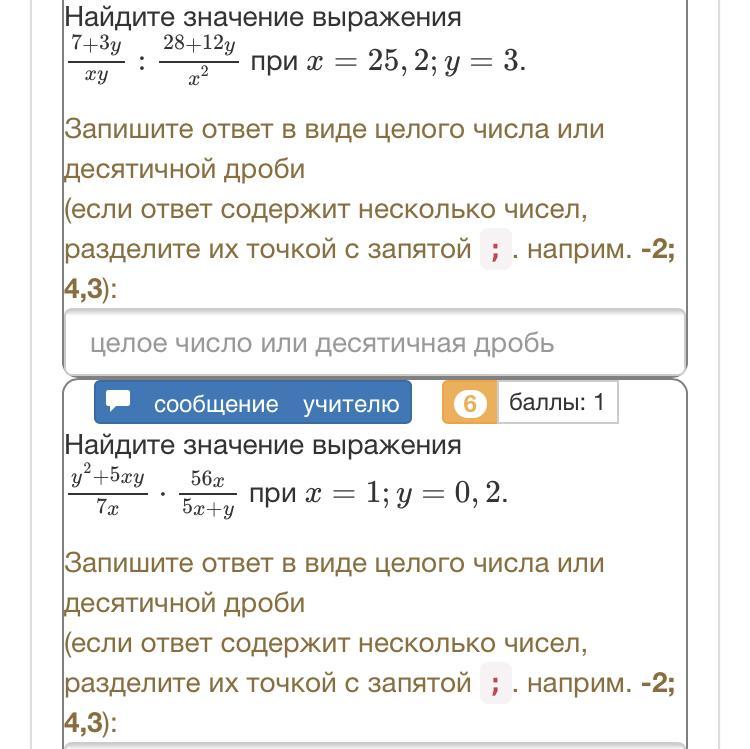This screenshot has width=750, height=749.
Task: Tap the answer field for the first expression
Action: pos(375,342)
